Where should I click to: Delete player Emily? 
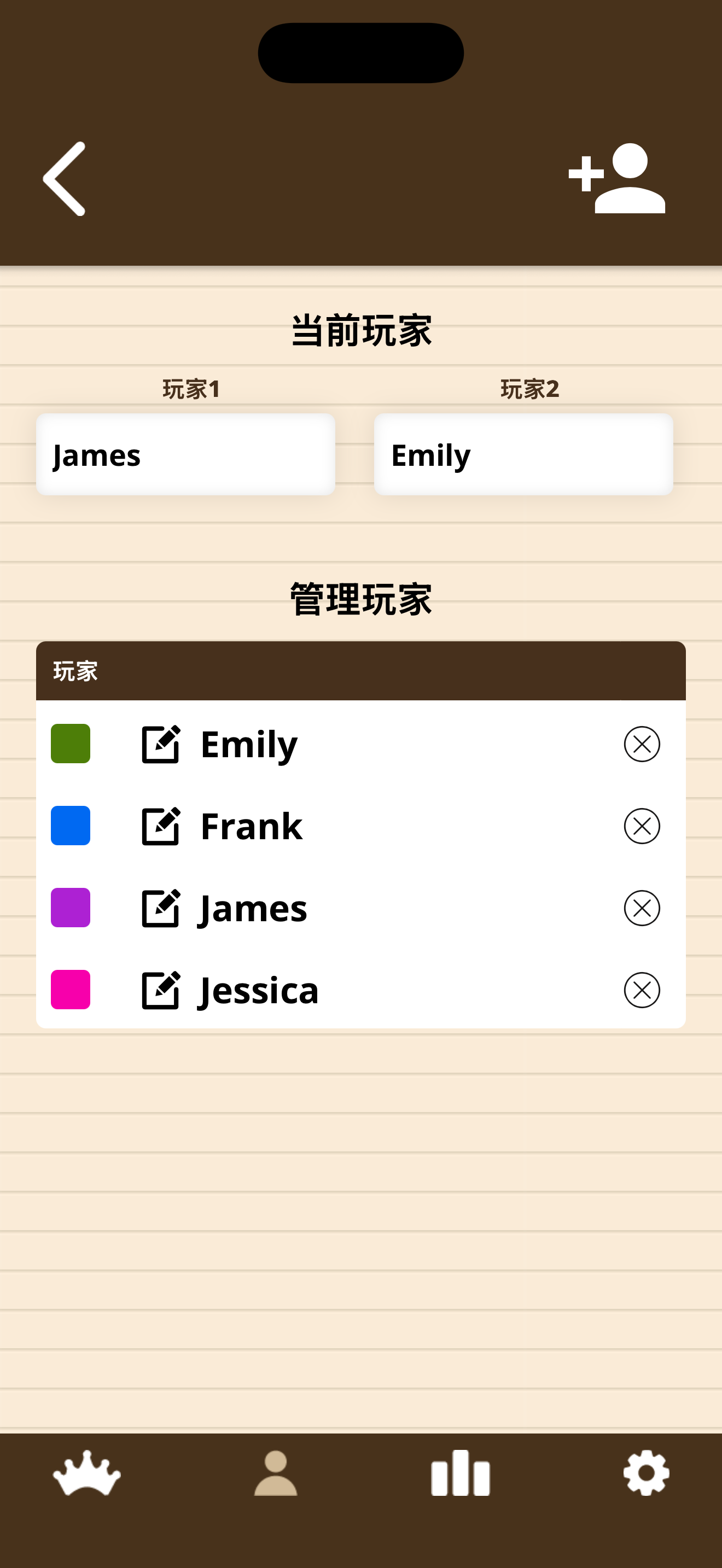(642, 744)
